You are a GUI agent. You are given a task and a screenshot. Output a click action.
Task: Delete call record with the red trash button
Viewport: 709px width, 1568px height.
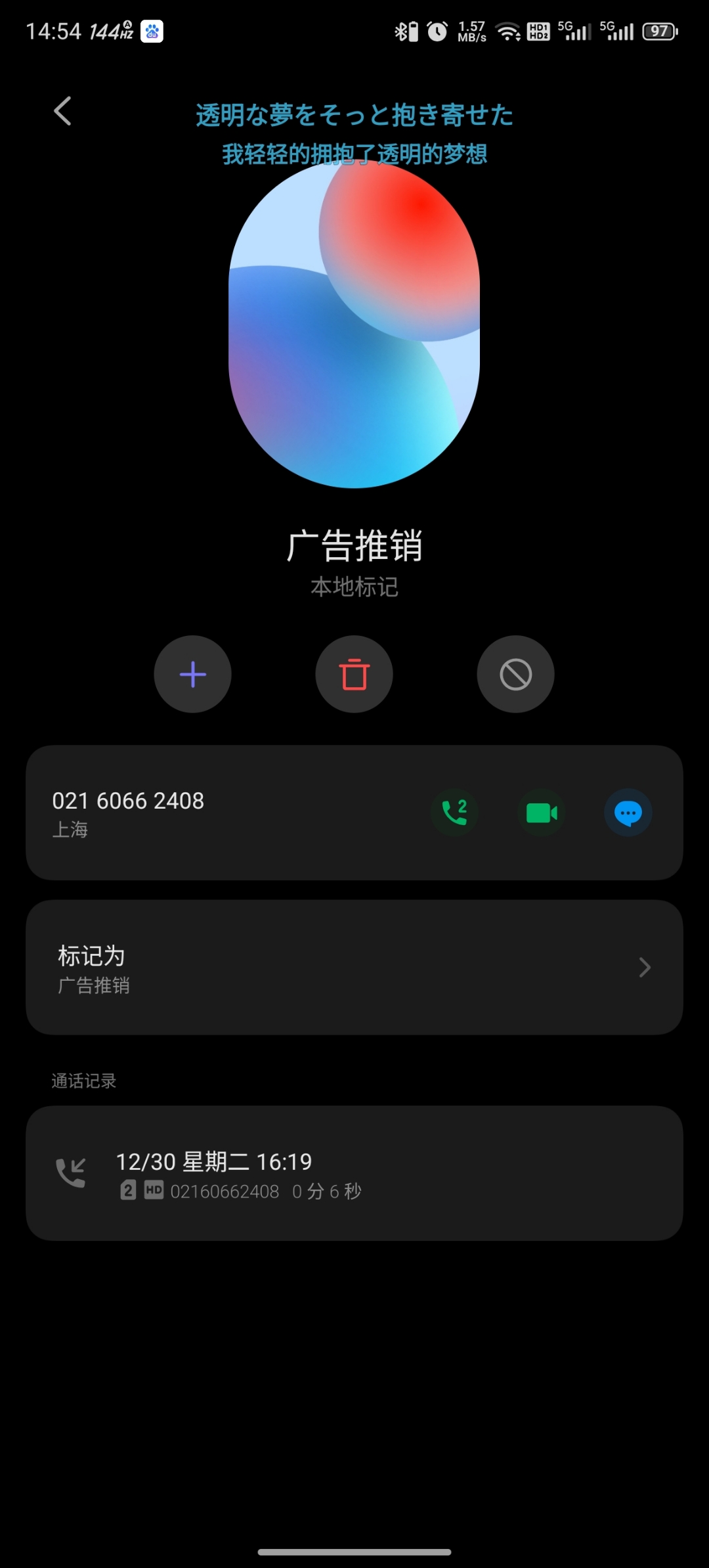[x=354, y=674]
